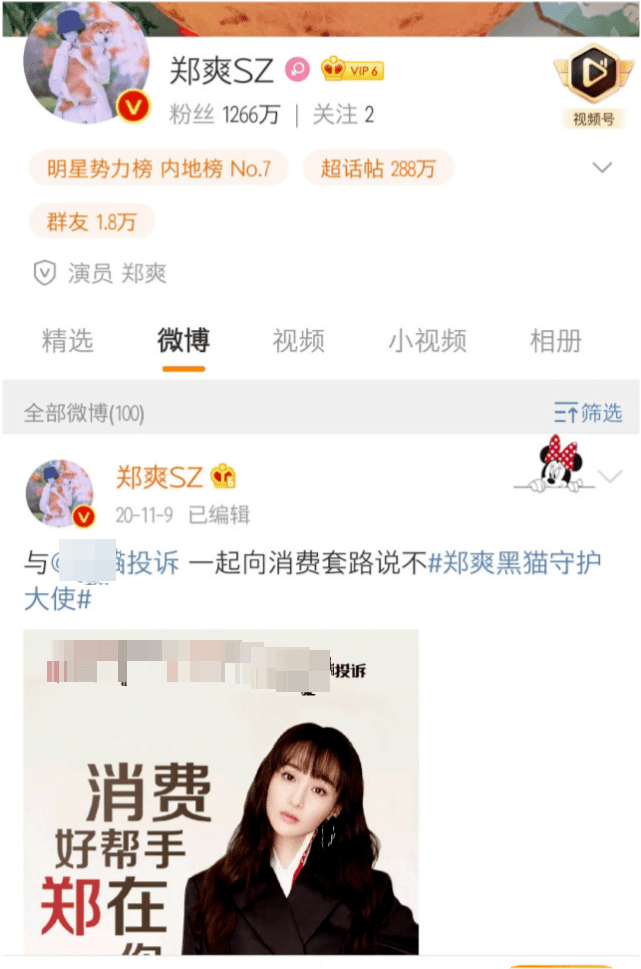The height and width of the screenshot is (969, 641).
Task: Open the 群友 1.8万 chip
Action: tap(90, 222)
